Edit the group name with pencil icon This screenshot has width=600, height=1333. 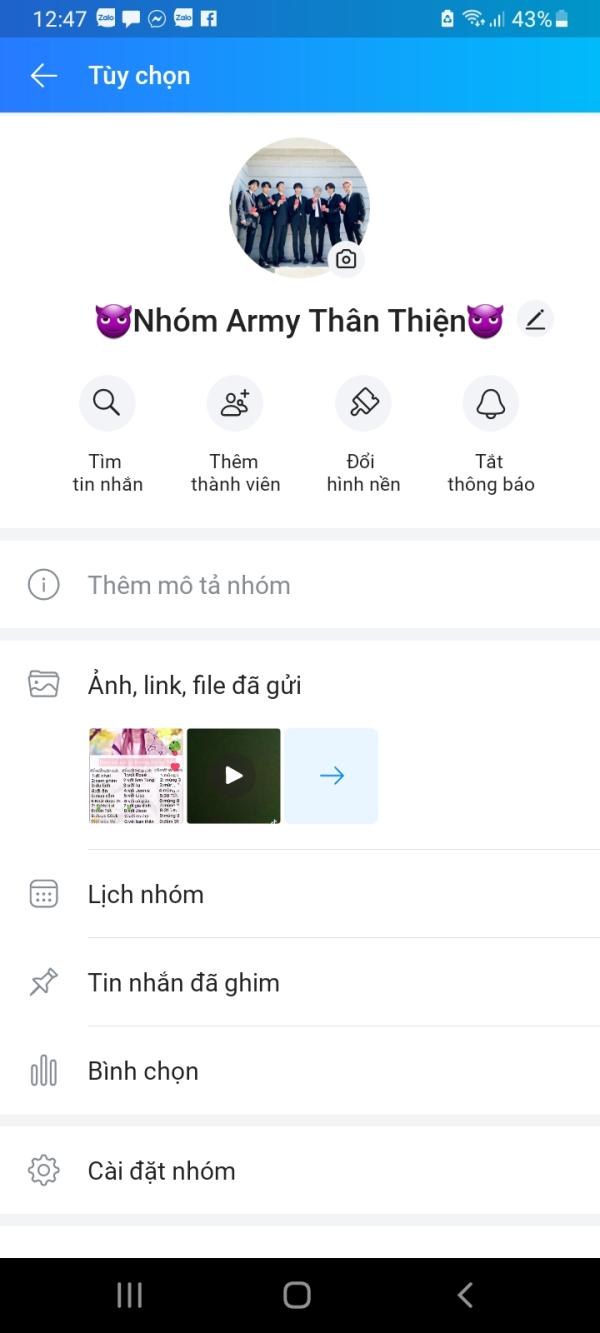(535, 320)
